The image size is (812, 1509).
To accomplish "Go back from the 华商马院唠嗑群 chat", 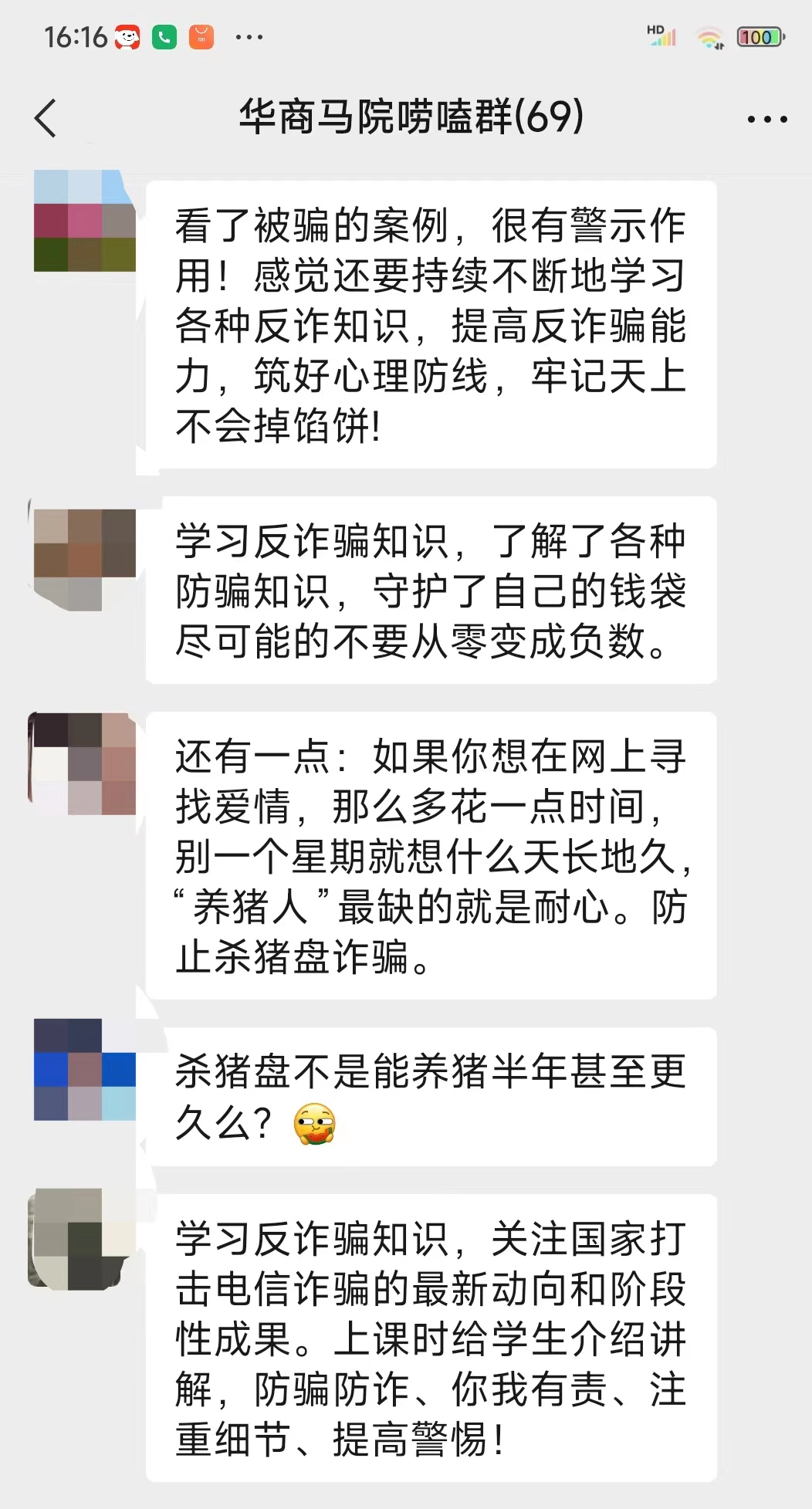I will pos(46,118).
